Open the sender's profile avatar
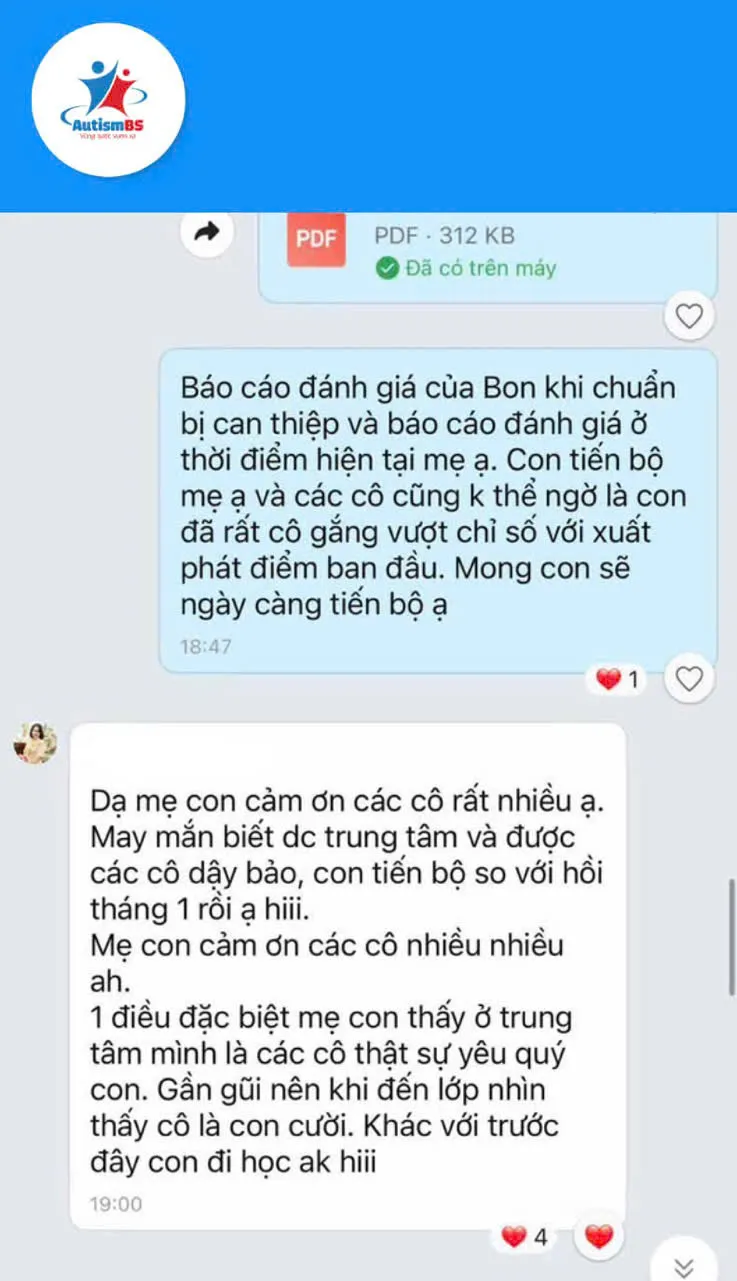The width and height of the screenshot is (737, 1281). click(x=35, y=742)
